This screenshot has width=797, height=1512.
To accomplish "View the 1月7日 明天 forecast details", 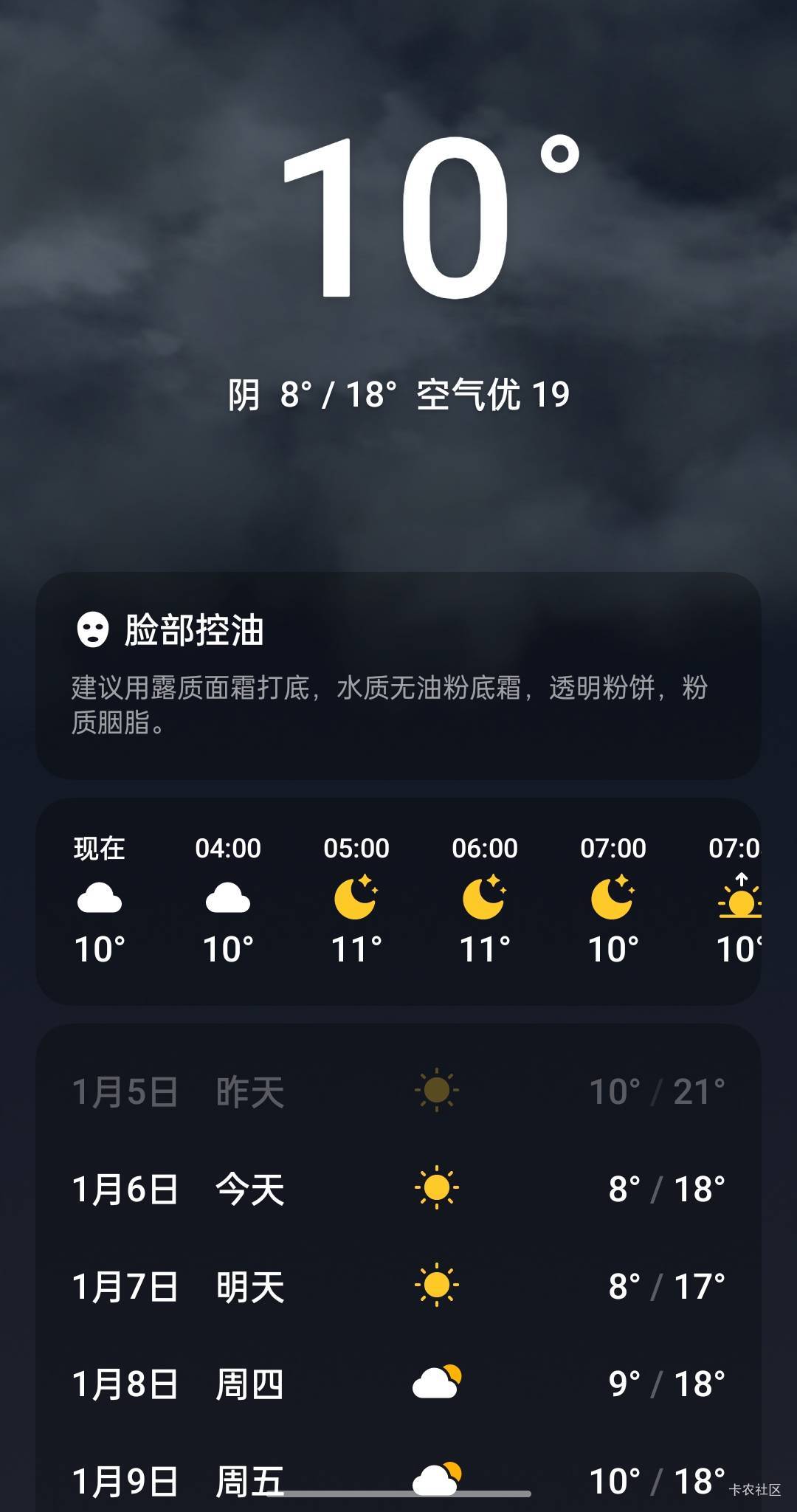I will [398, 1286].
